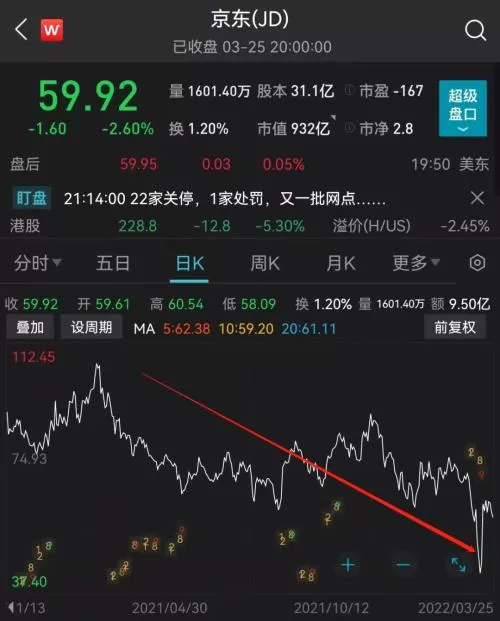Expand the 超级盘口 panel
500x621 pixels.
point(463,109)
